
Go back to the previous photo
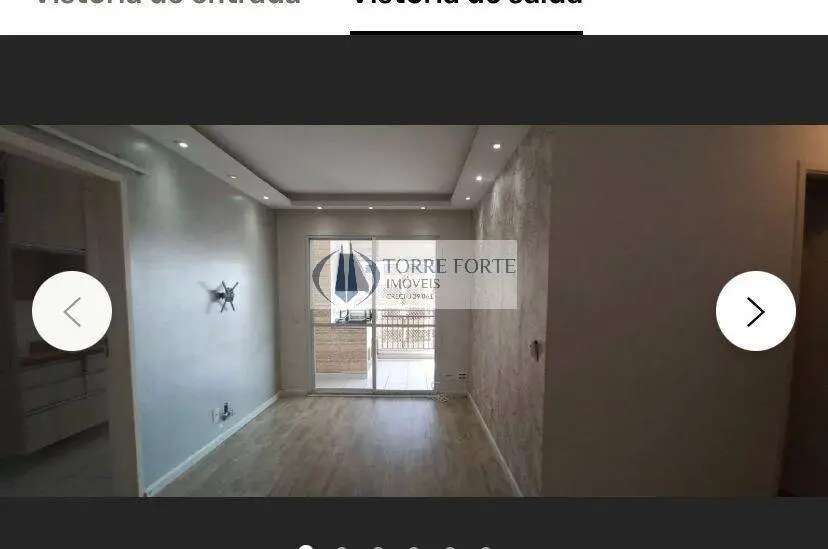pyautogui.click(x=72, y=311)
